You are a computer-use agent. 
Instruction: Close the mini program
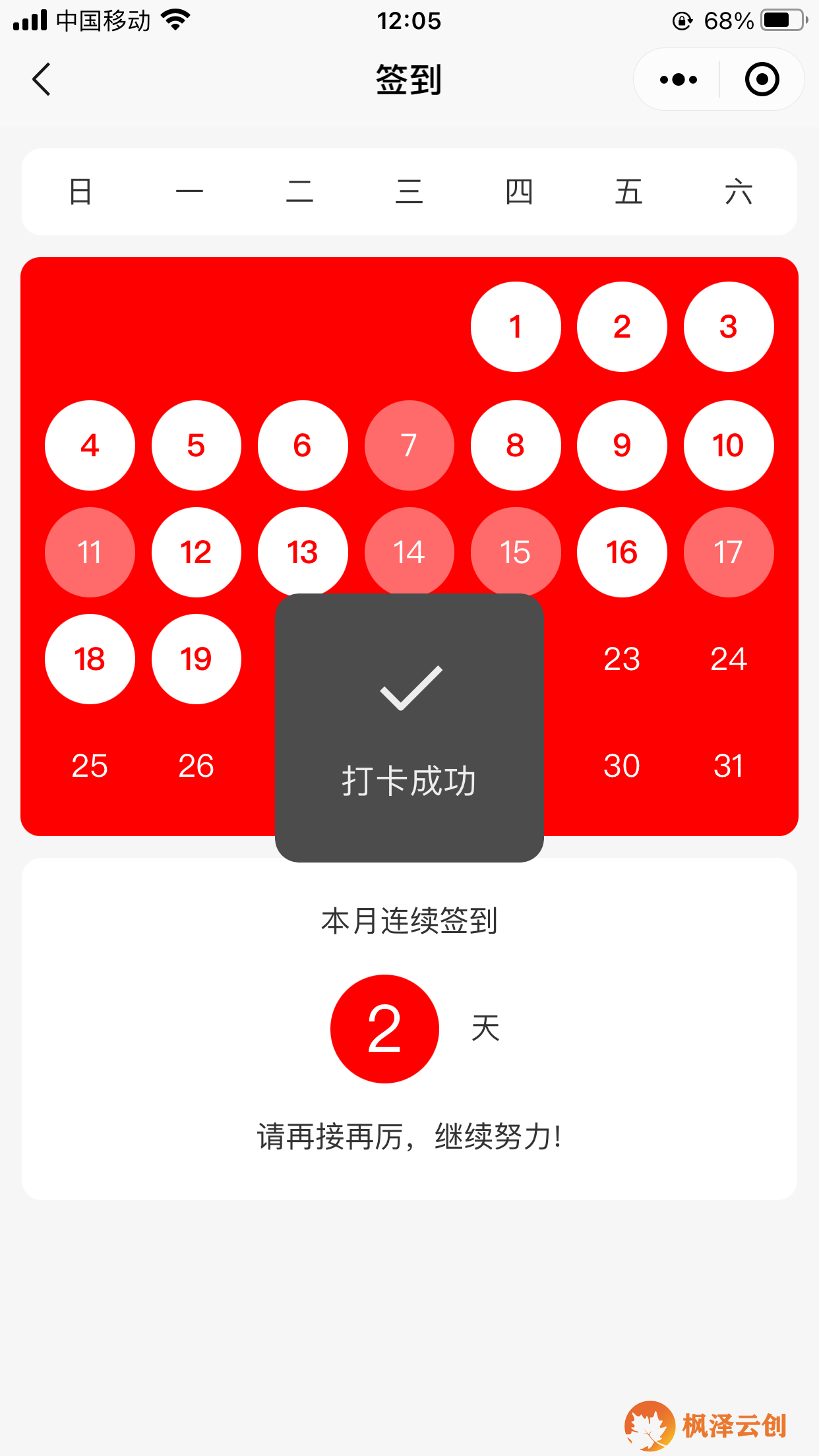pyautogui.click(x=762, y=80)
